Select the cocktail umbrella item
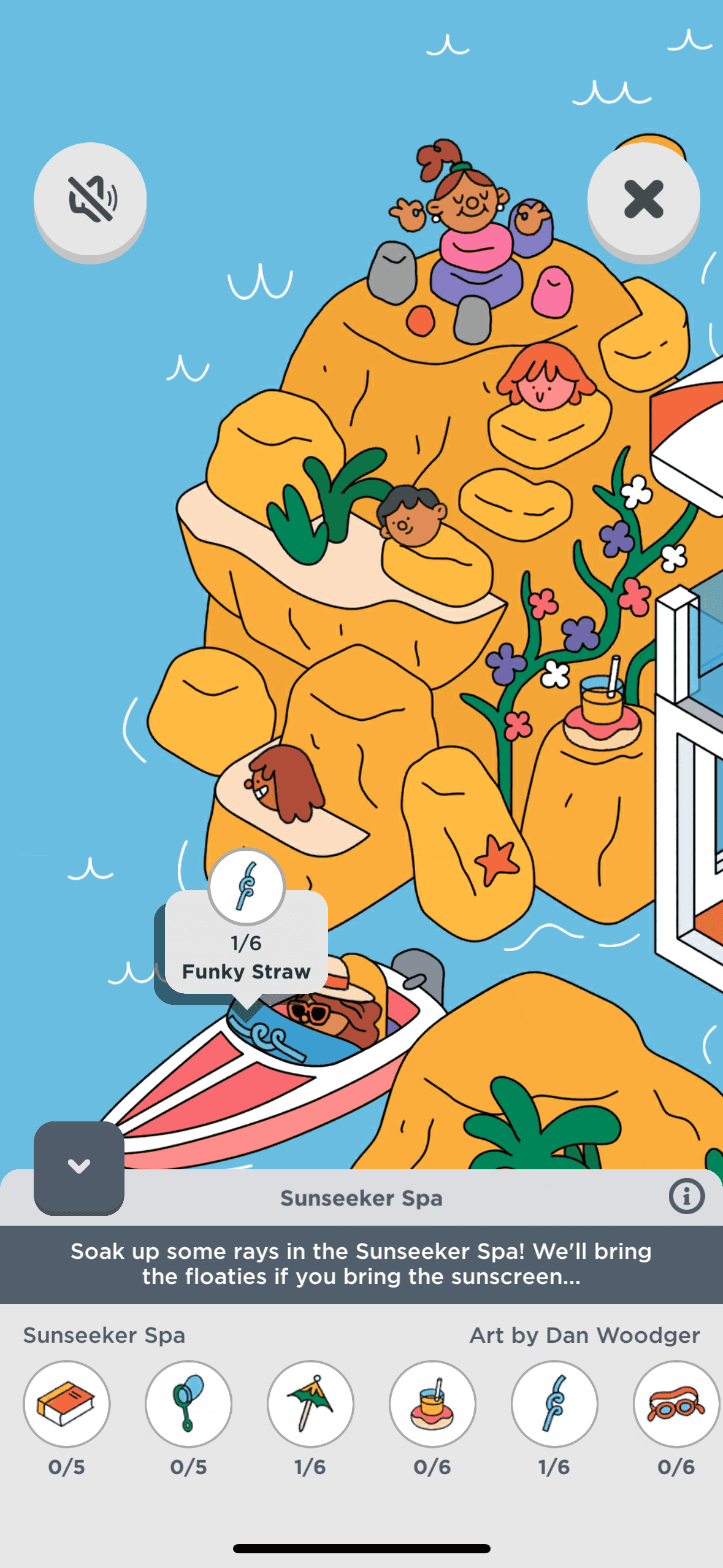Viewport: 723px width, 1568px height. [x=310, y=1404]
